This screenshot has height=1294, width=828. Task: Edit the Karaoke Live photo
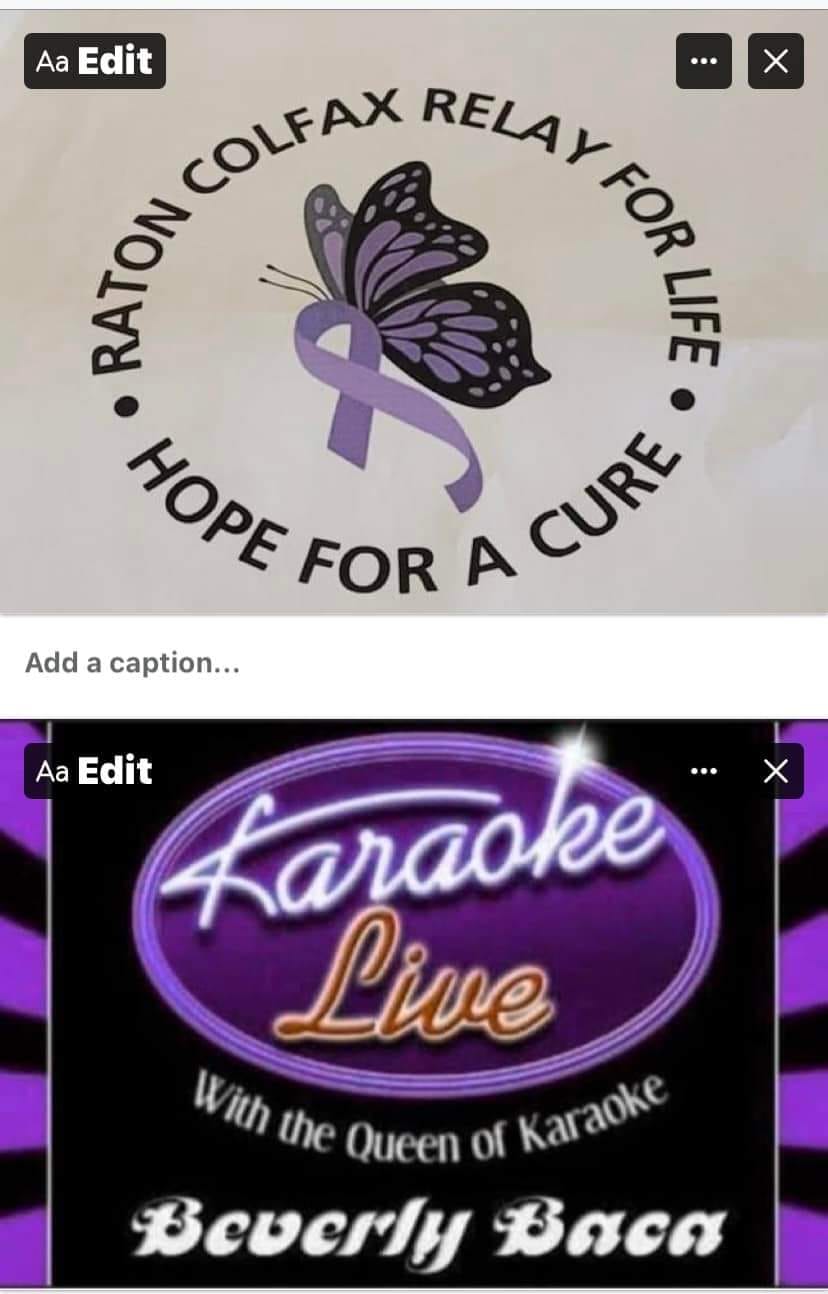pyautogui.click(x=94, y=771)
